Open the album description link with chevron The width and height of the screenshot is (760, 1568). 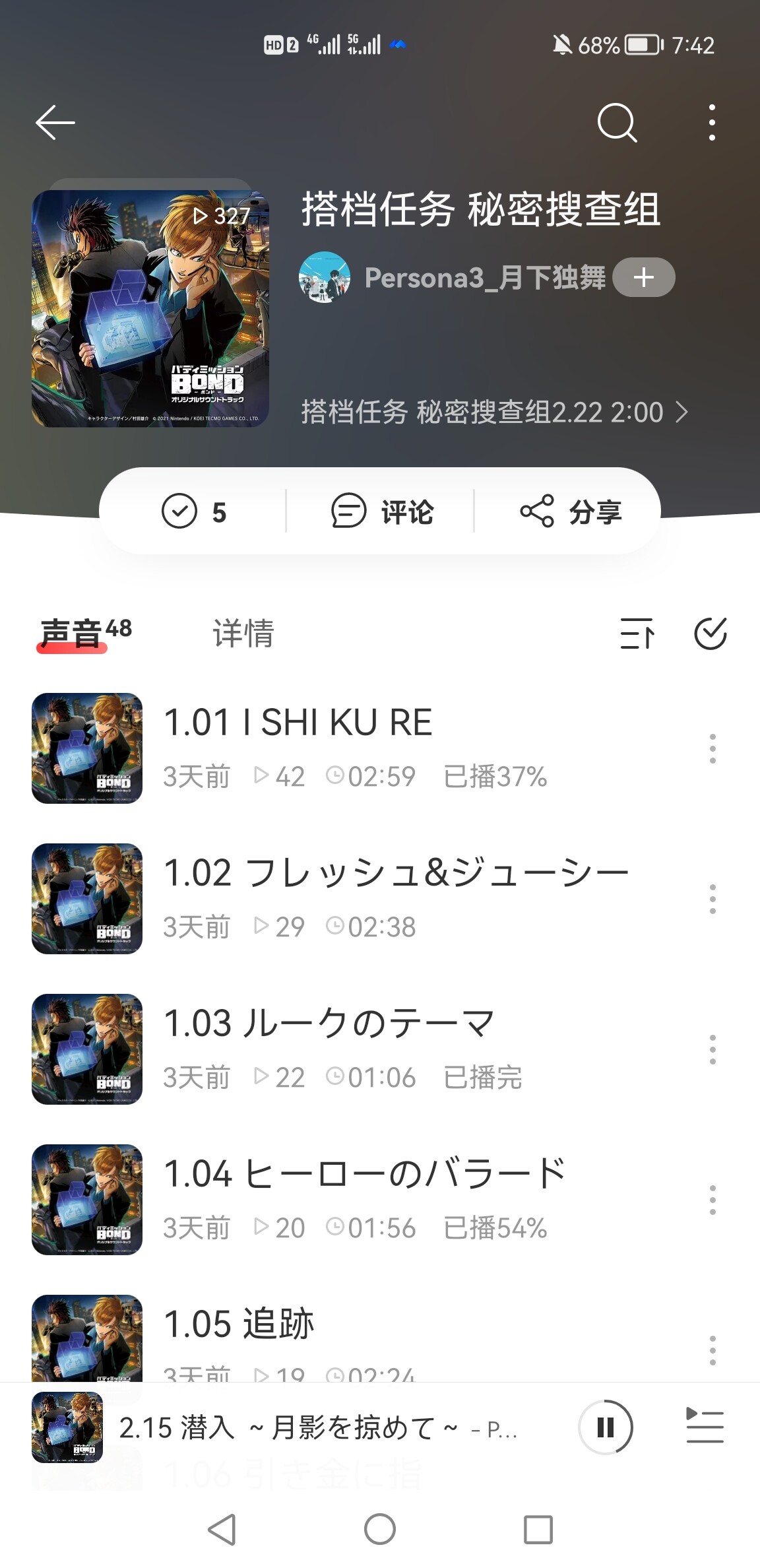point(495,412)
